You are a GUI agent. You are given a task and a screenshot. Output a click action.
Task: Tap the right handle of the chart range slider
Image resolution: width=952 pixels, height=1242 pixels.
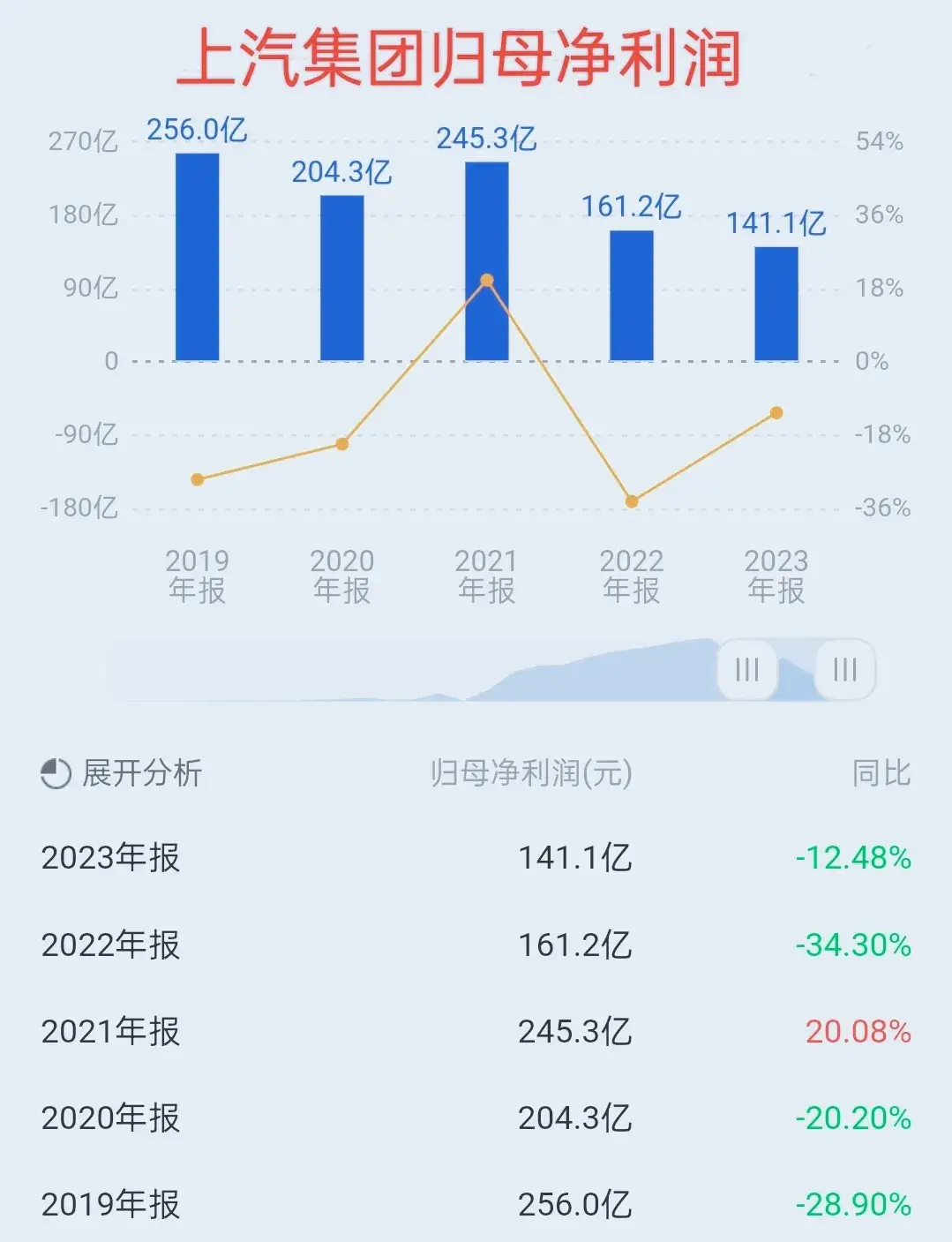pyautogui.click(x=844, y=669)
